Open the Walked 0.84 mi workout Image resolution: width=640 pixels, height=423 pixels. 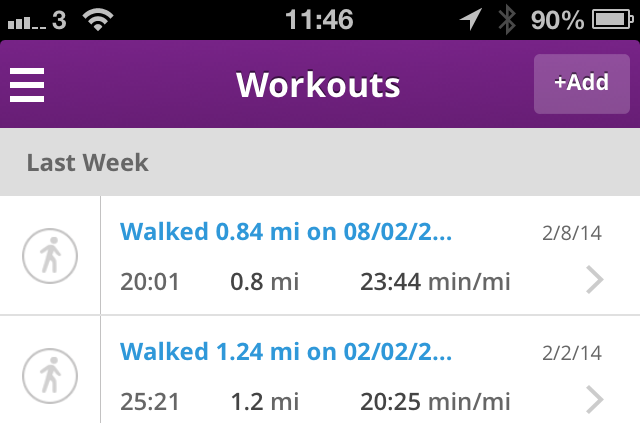pyautogui.click(x=320, y=256)
